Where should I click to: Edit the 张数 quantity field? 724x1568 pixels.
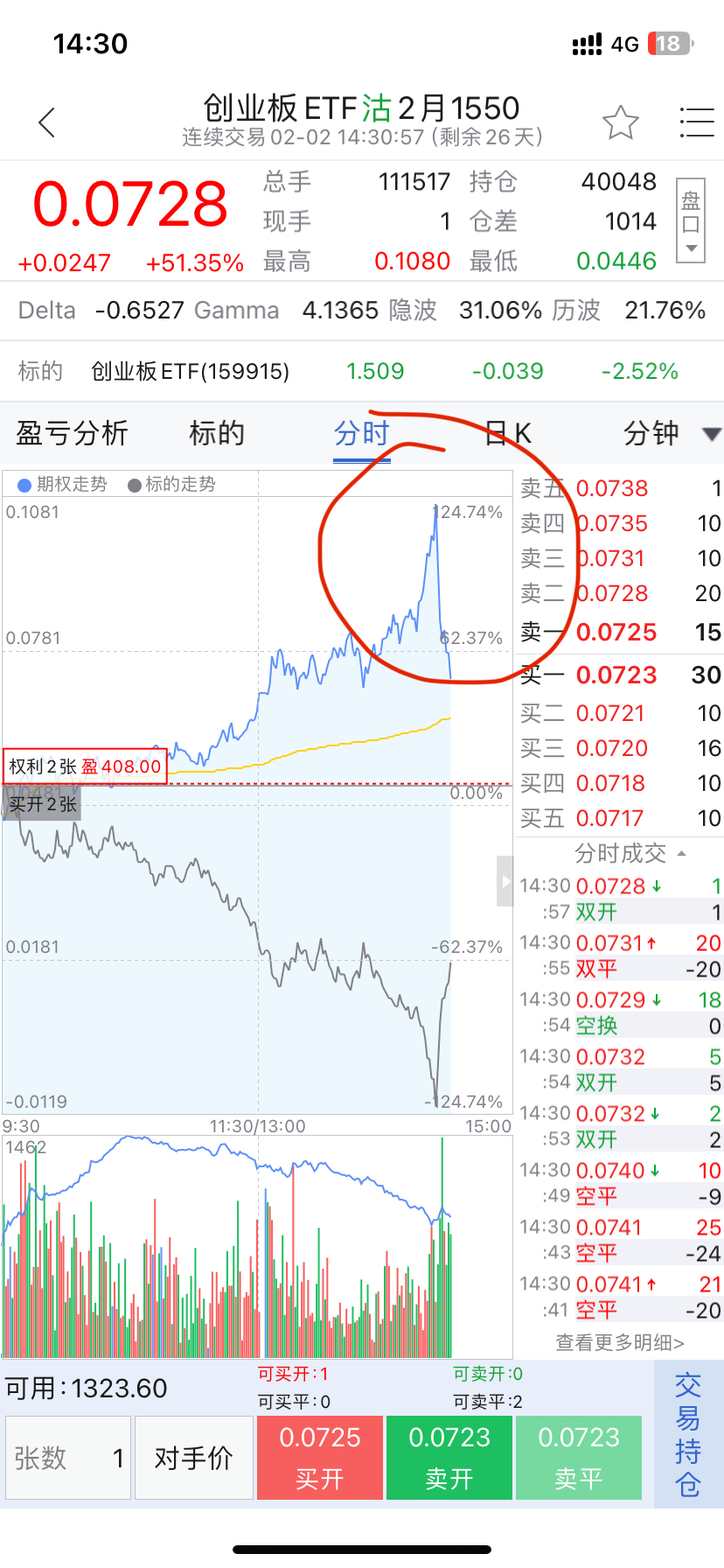[x=68, y=1458]
